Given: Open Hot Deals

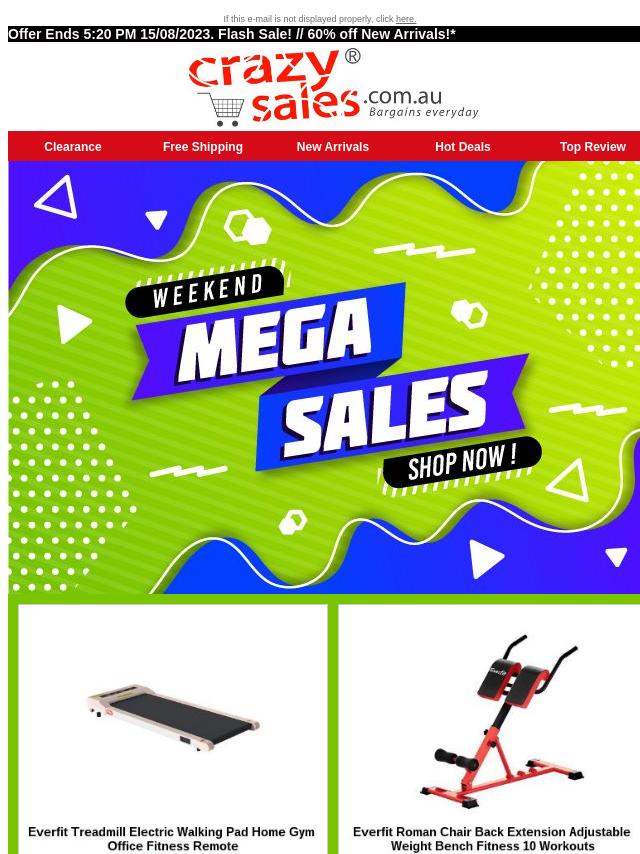Looking at the screenshot, I should 462,147.
